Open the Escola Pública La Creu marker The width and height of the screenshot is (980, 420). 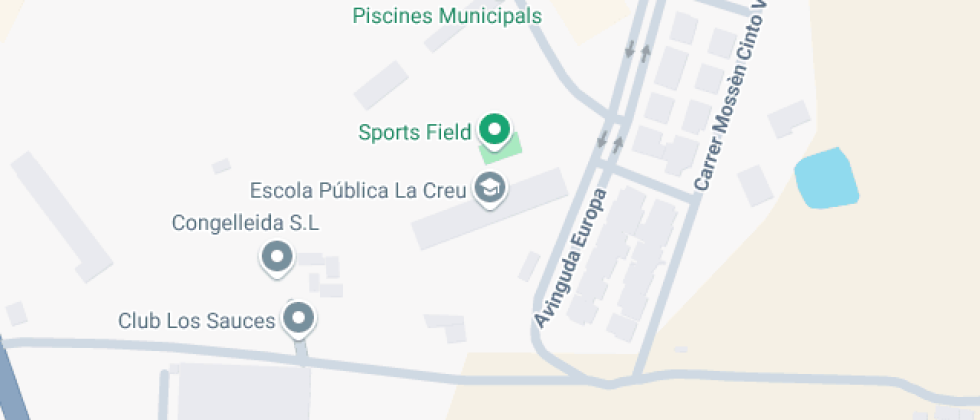click(489, 187)
